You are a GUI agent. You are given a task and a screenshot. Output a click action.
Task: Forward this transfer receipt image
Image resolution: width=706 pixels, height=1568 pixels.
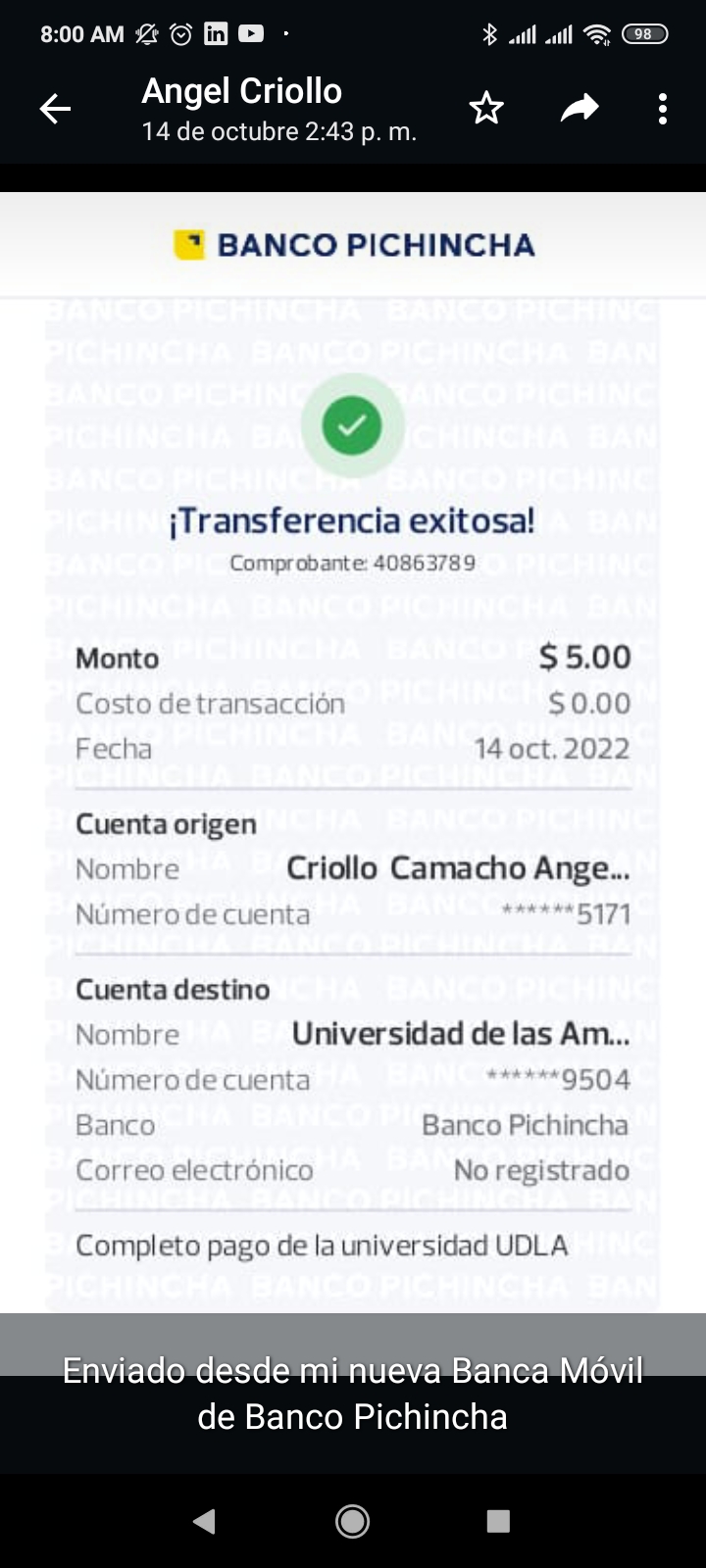(580, 108)
